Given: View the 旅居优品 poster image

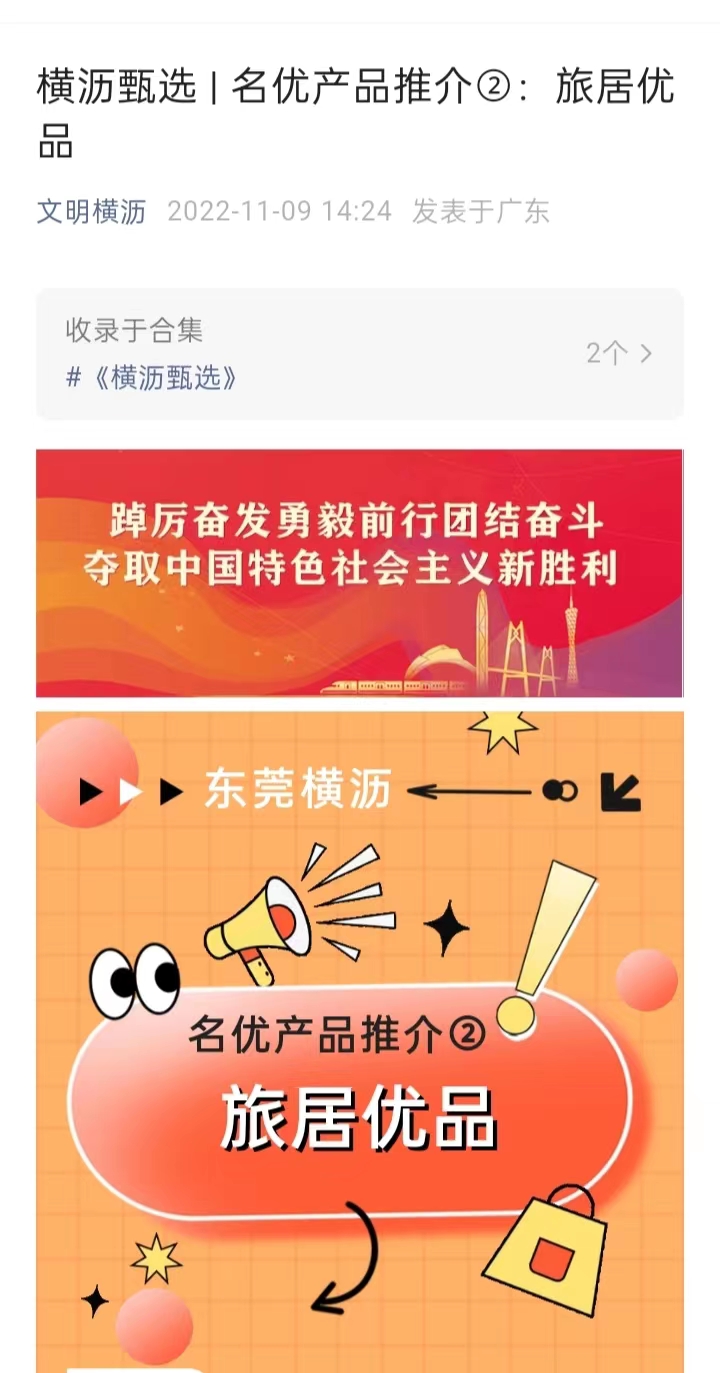Looking at the screenshot, I should tap(359, 1040).
